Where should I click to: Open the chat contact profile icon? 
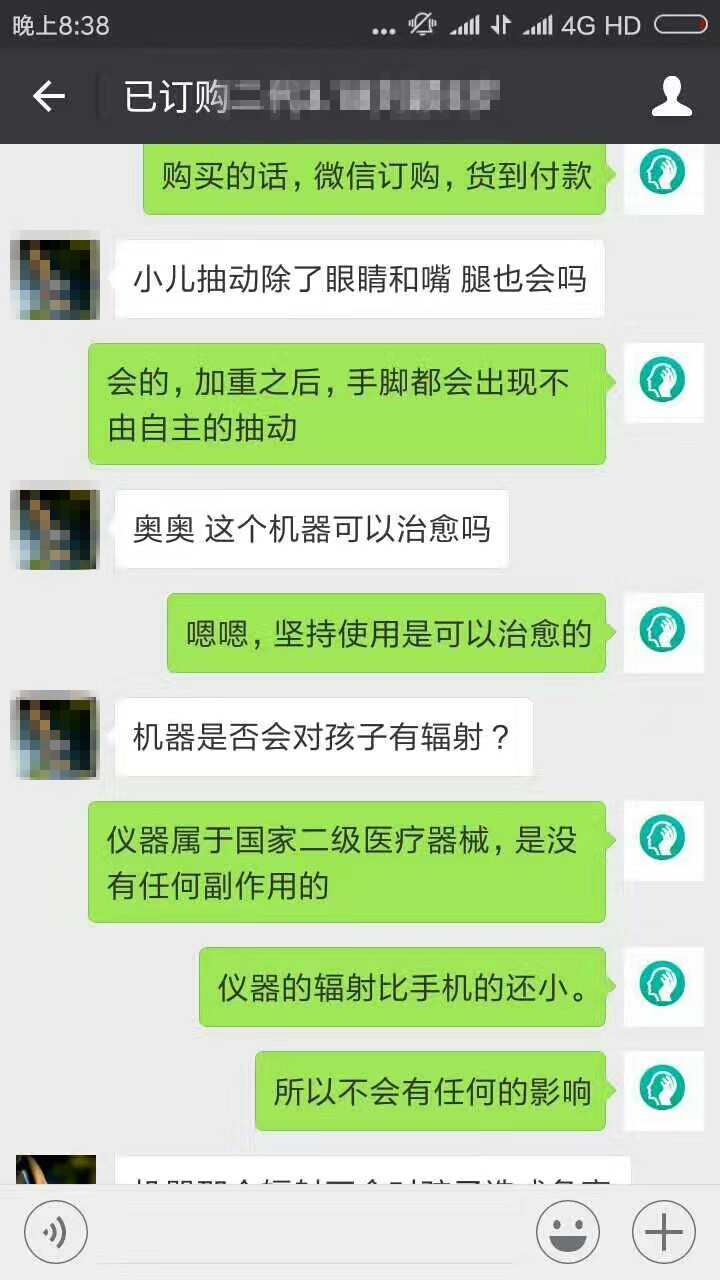point(671,97)
